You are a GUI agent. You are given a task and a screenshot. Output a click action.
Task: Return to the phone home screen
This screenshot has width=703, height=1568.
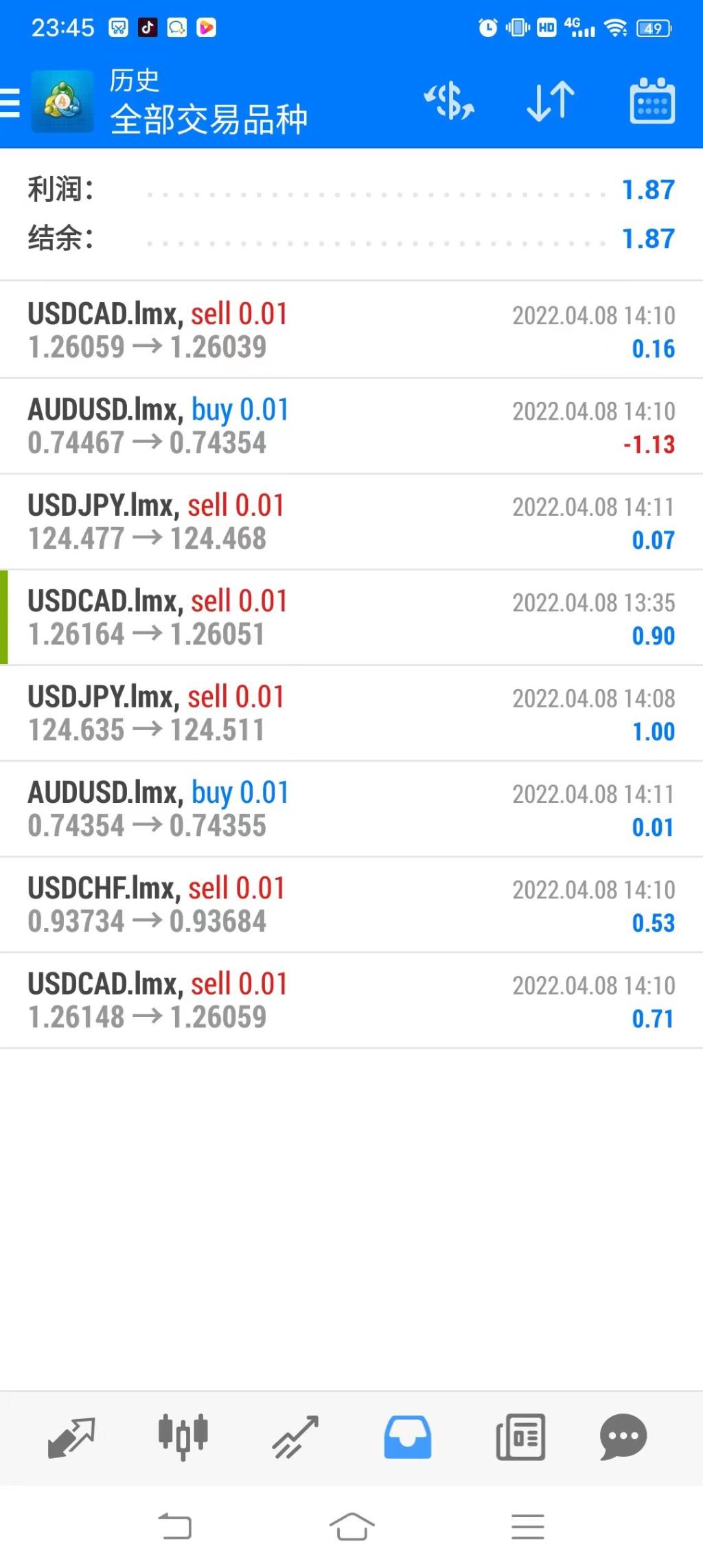tap(351, 1527)
